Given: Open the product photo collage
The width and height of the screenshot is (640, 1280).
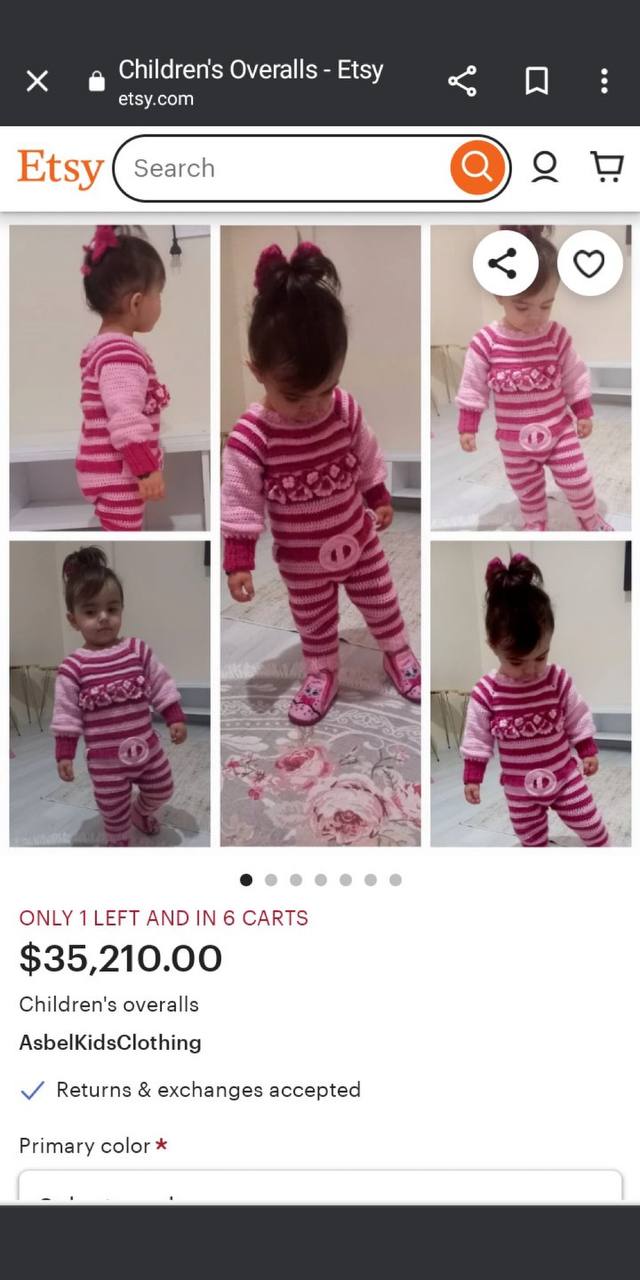Looking at the screenshot, I should click(320, 536).
